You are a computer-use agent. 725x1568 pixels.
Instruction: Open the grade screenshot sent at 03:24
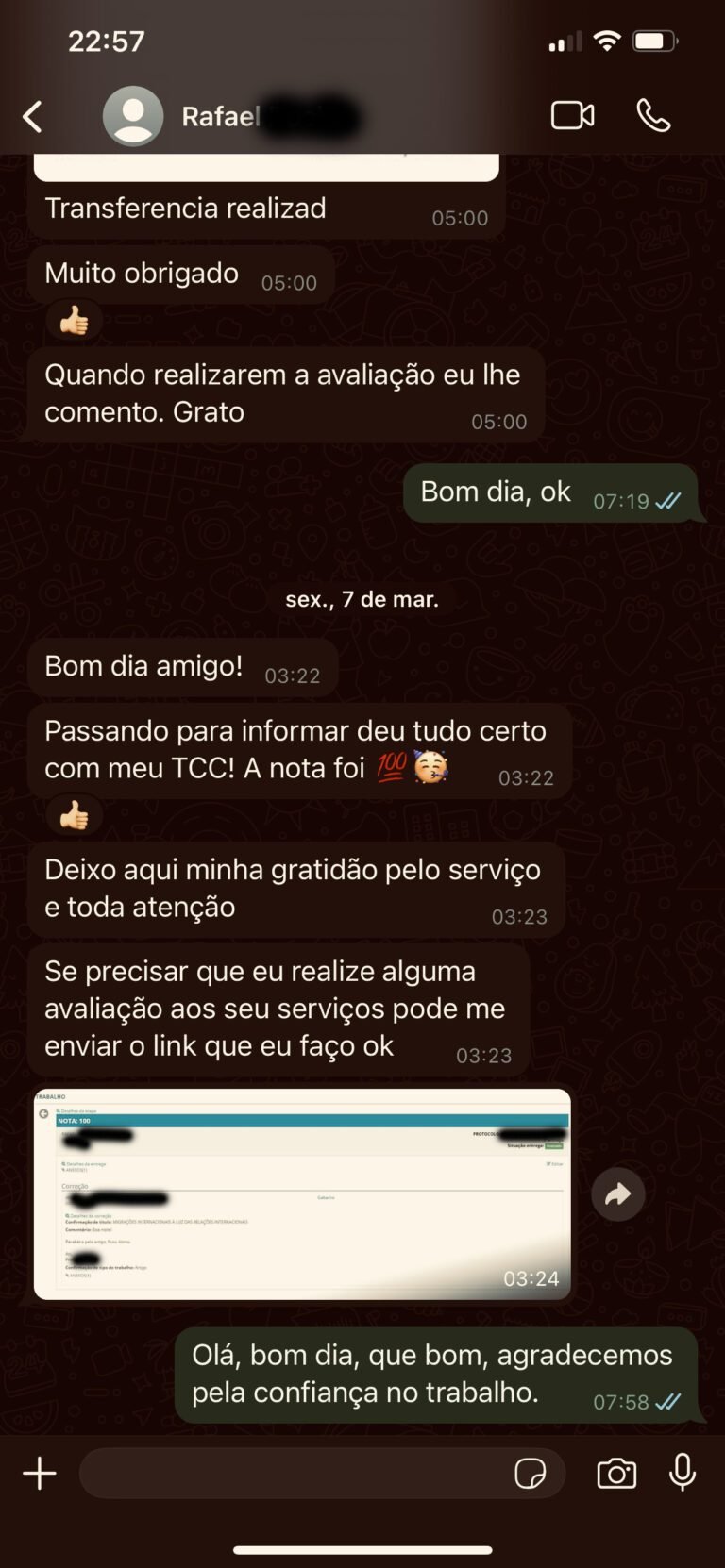(302, 1193)
